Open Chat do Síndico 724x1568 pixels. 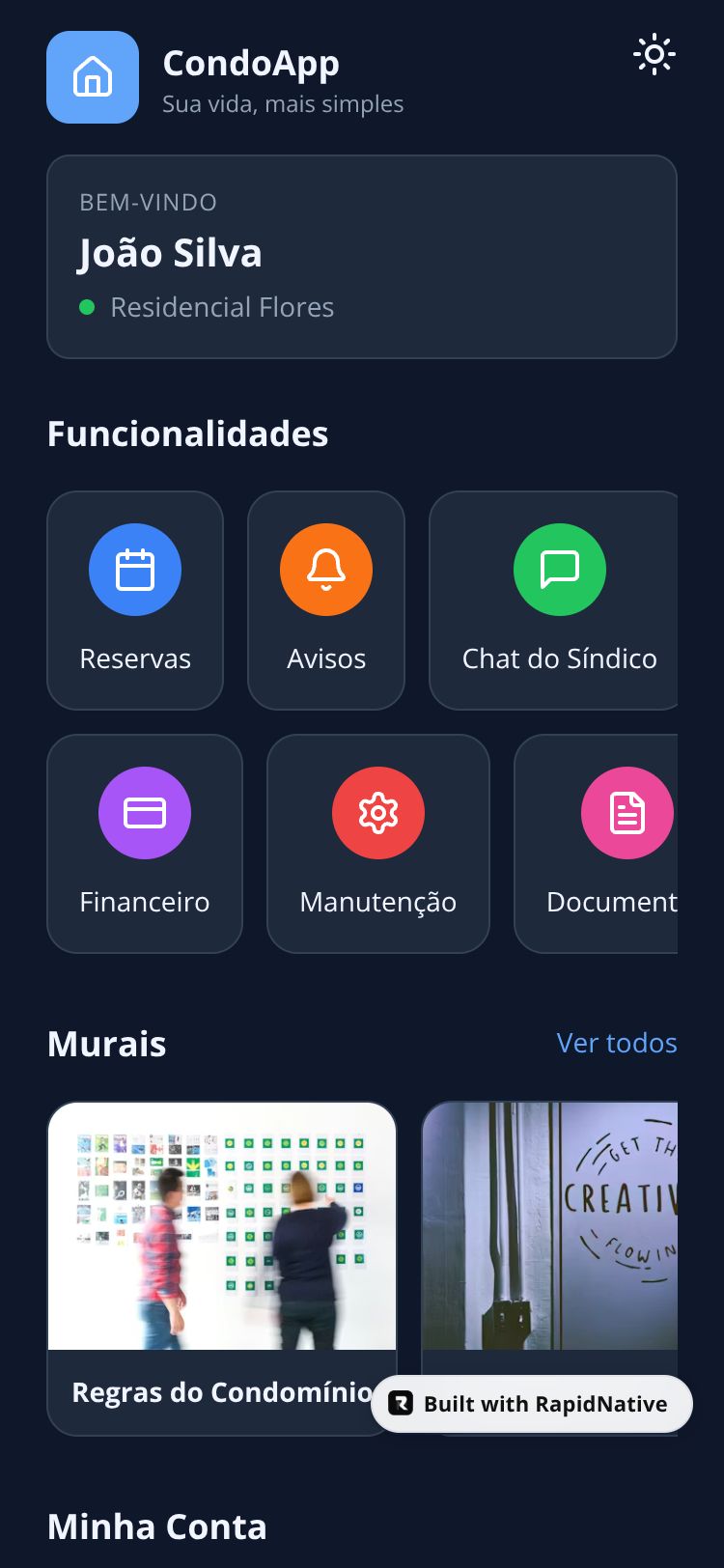[x=558, y=600]
